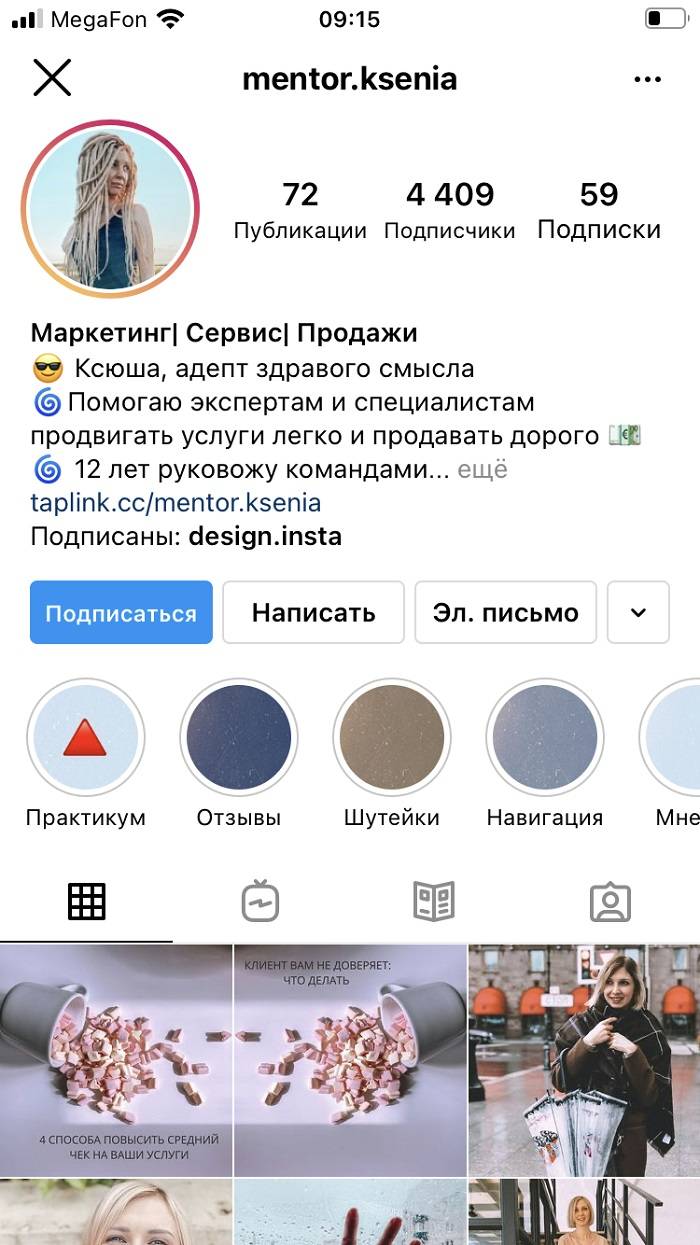Open the post 'Клиент вам не доверяет'

coord(350,1060)
